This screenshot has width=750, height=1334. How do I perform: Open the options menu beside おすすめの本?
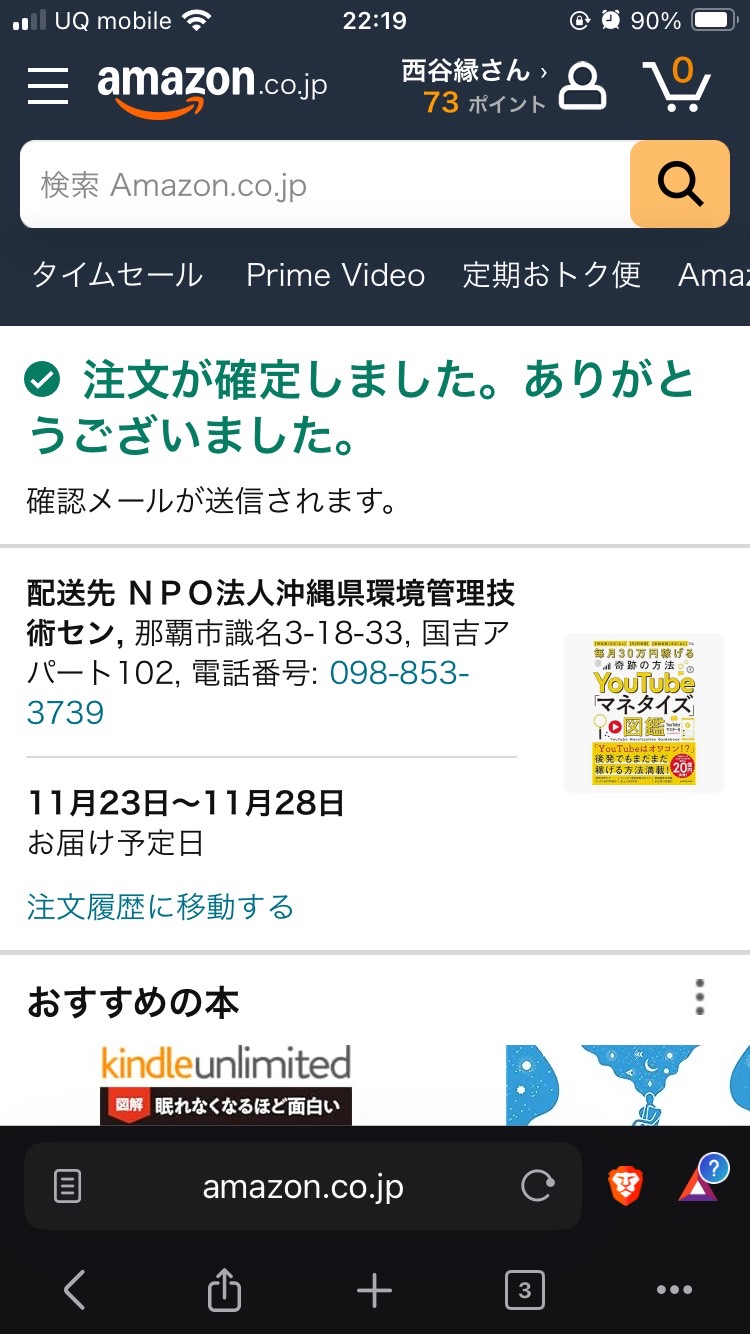pos(700,998)
